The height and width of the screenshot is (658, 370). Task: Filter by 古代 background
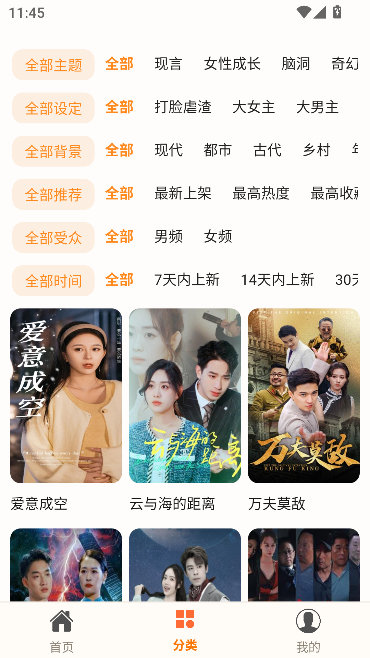(267, 150)
